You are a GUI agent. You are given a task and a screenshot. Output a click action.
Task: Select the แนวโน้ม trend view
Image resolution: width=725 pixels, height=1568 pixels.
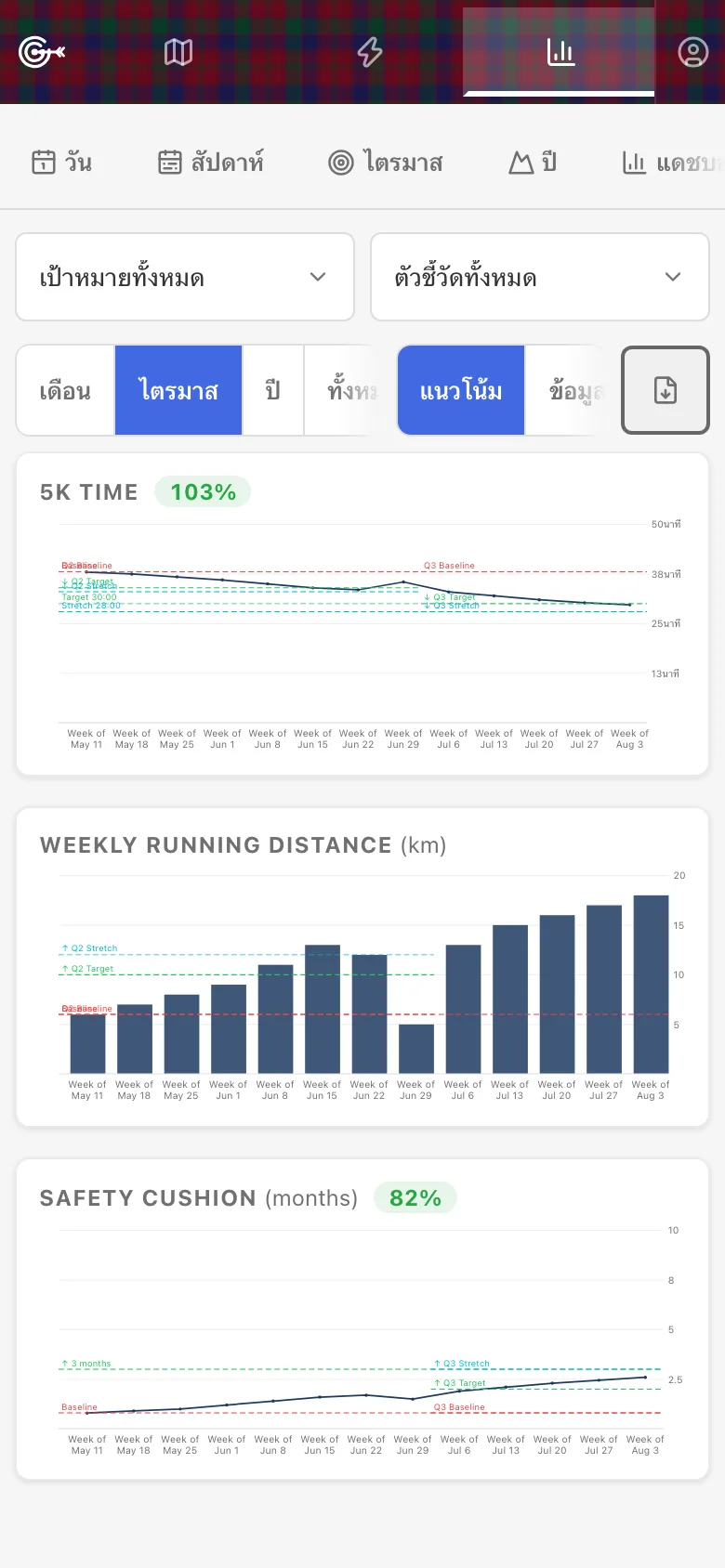pos(461,390)
